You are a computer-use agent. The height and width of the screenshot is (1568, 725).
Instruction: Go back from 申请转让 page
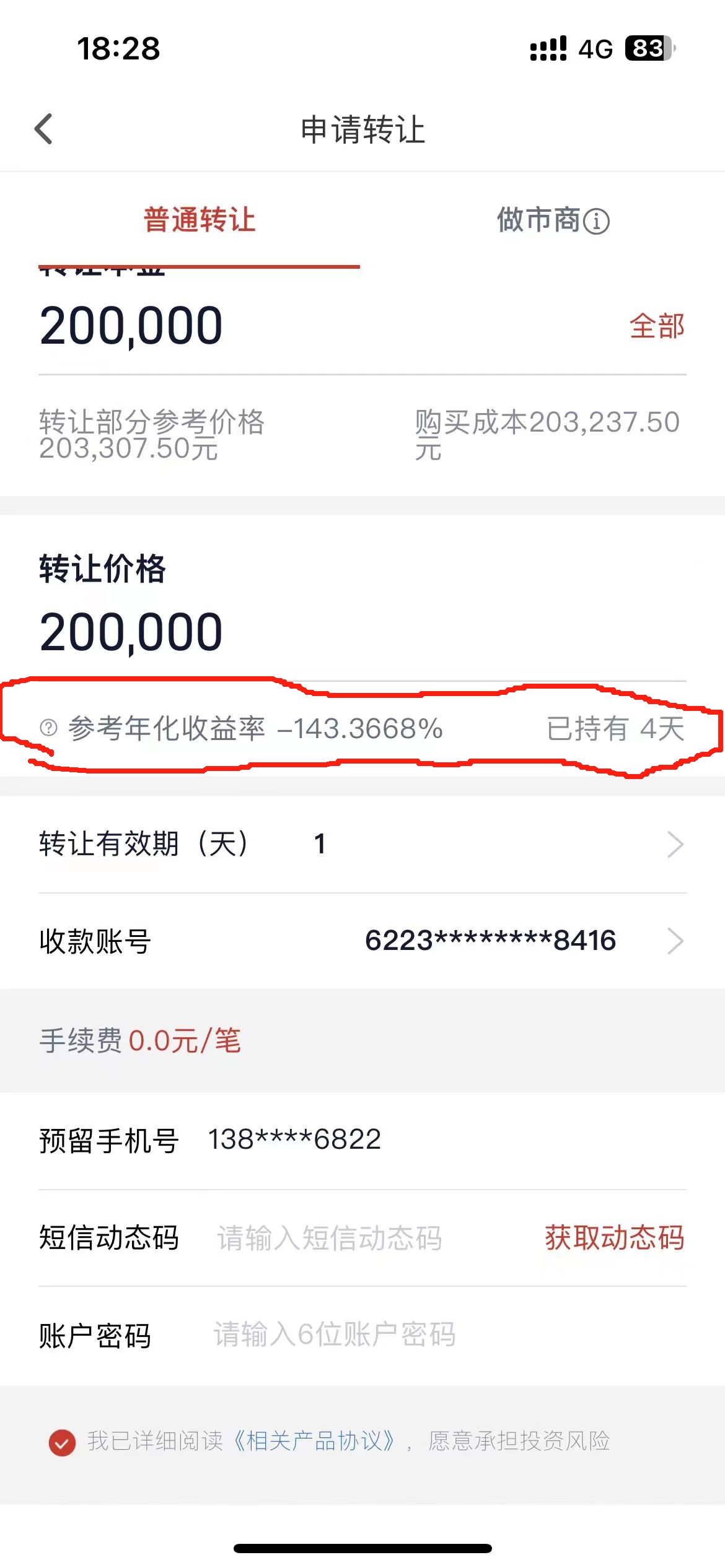(43, 129)
